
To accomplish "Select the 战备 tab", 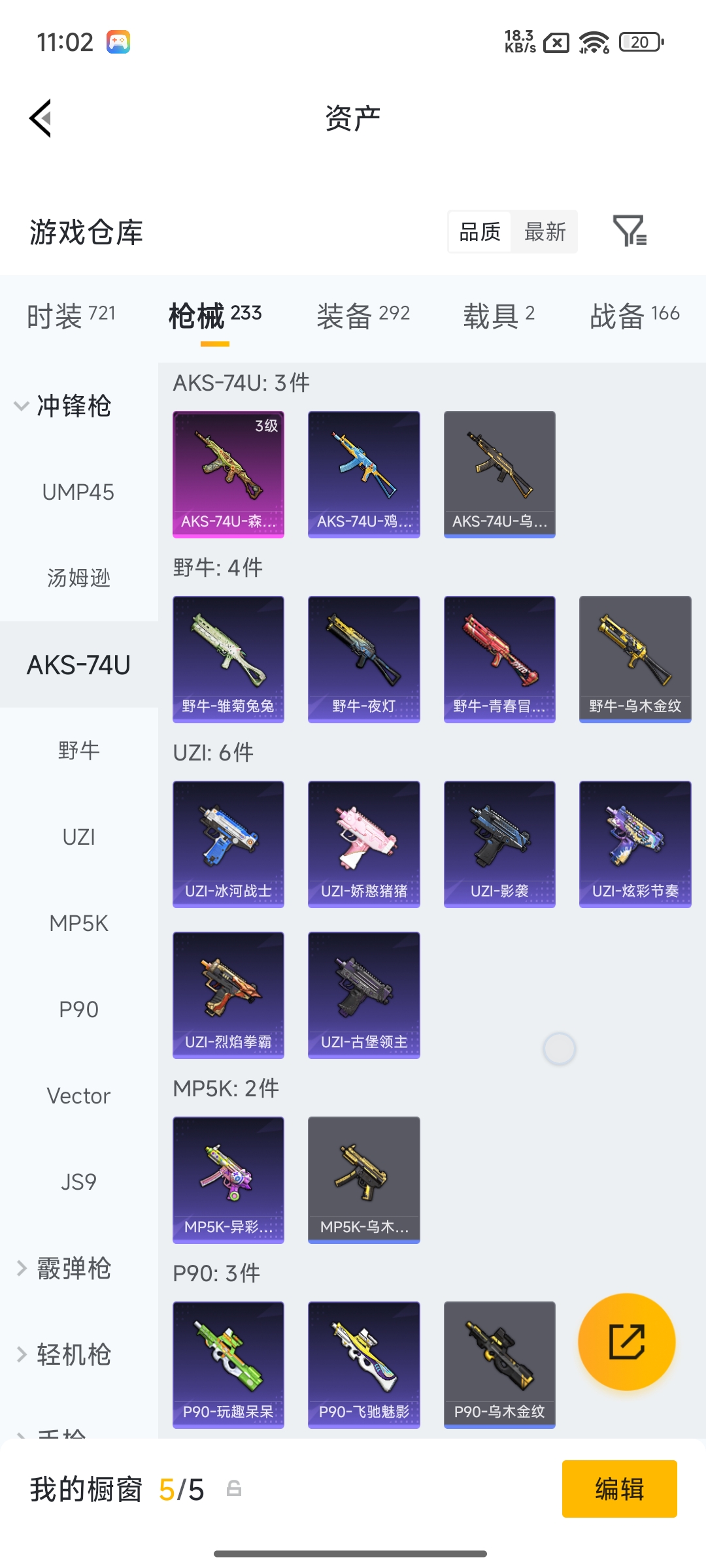I will coord(634,316).
